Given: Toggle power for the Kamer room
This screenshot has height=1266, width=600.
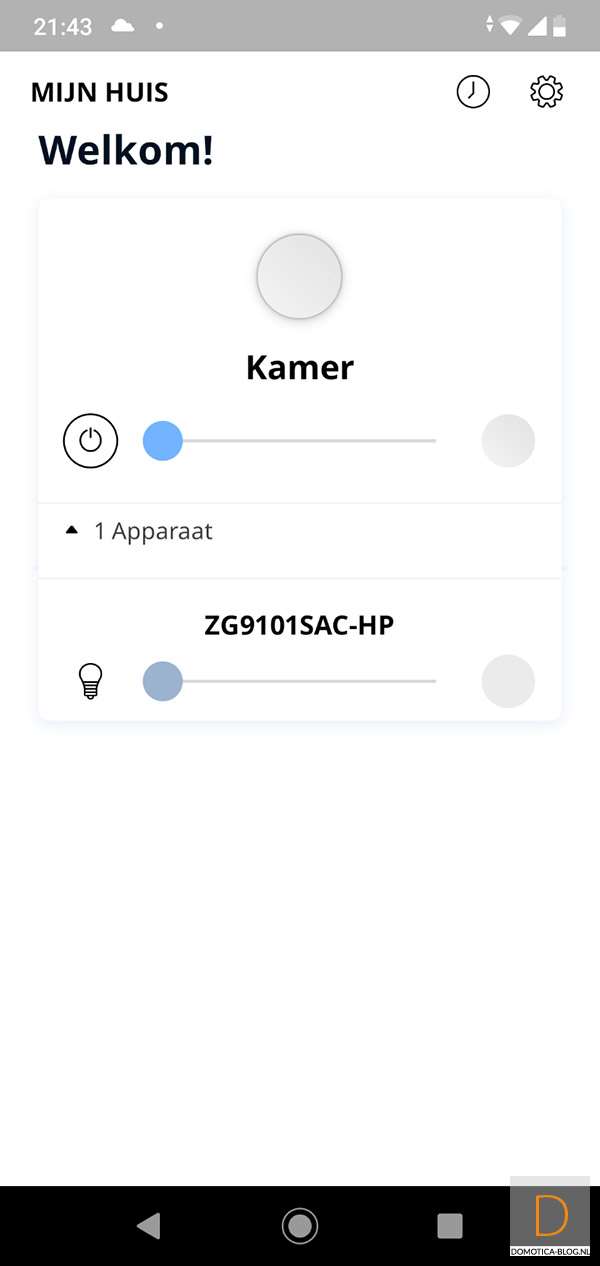Looking at the screenshot, I should click(91, 441).
